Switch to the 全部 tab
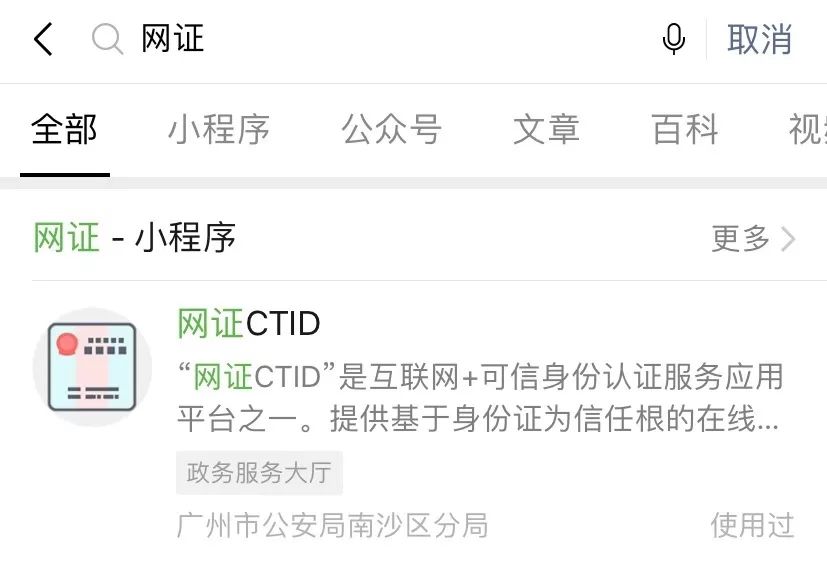This screenshot has width=827, height=565. click(x=64, y=130)
